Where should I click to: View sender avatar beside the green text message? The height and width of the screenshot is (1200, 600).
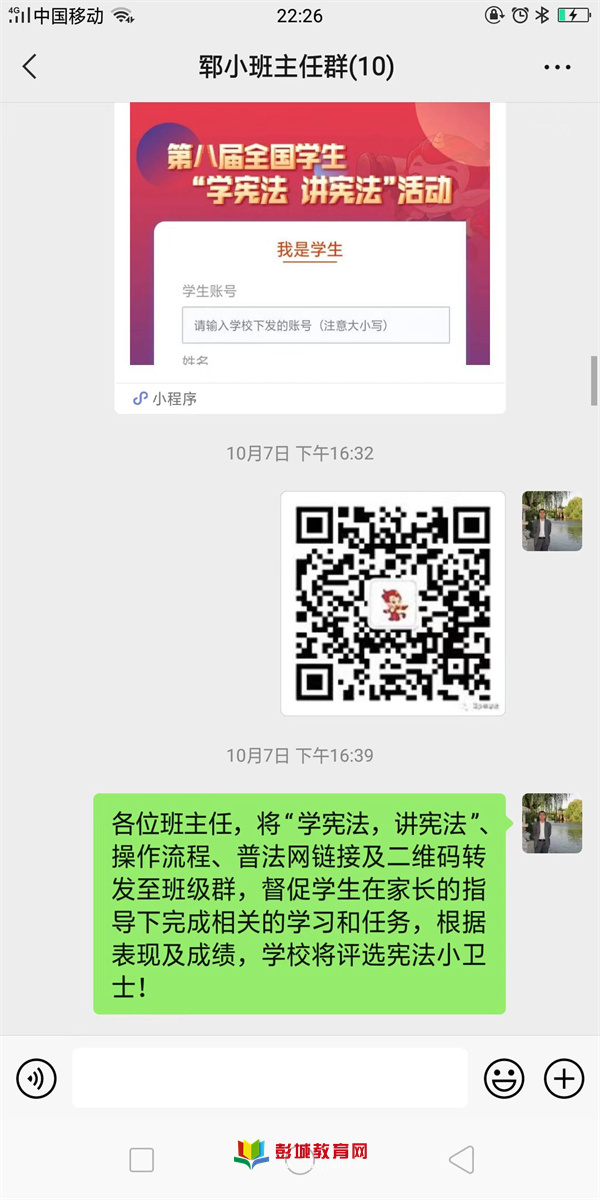point(552,823)
